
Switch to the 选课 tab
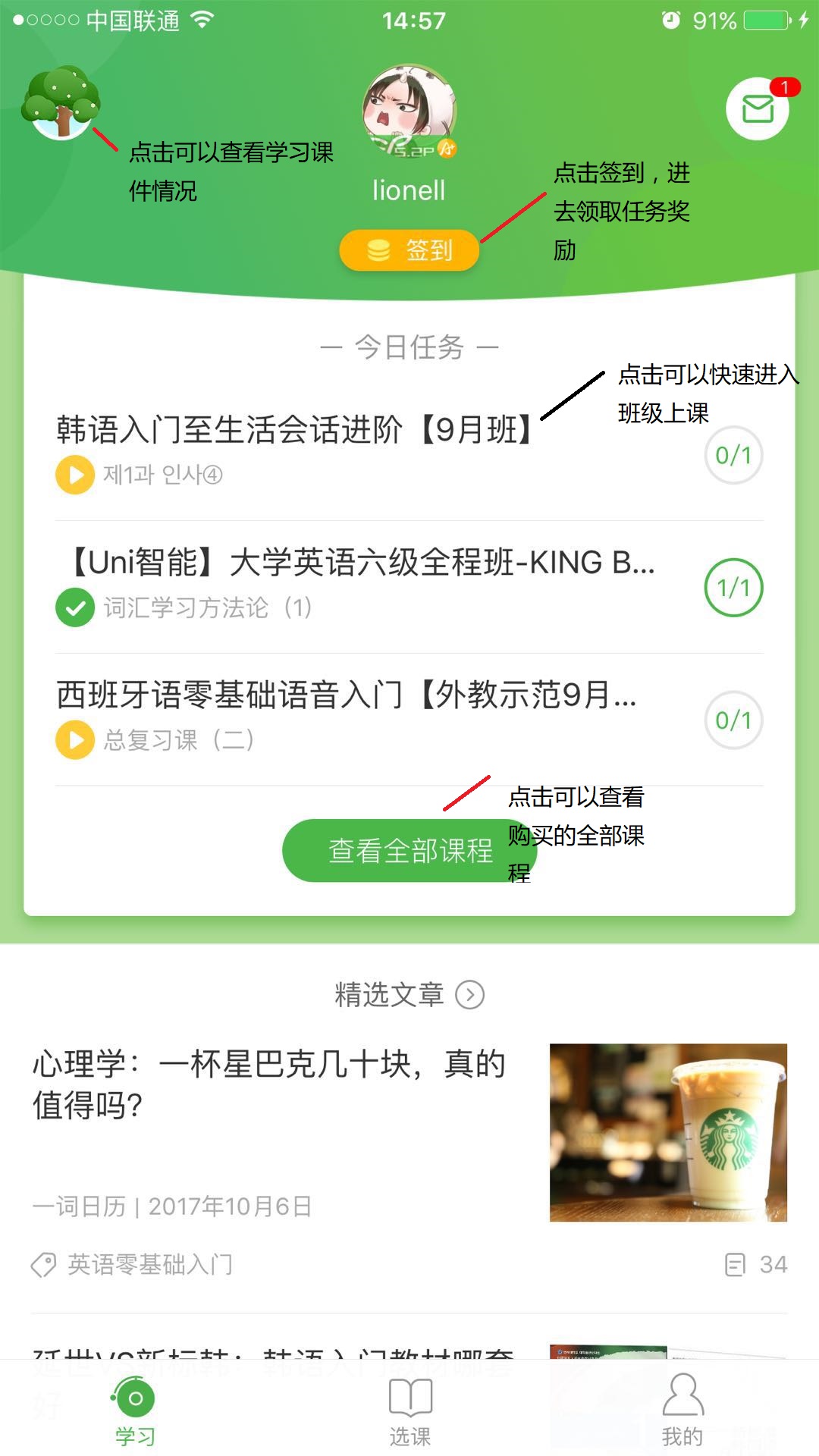[409, 1410]
